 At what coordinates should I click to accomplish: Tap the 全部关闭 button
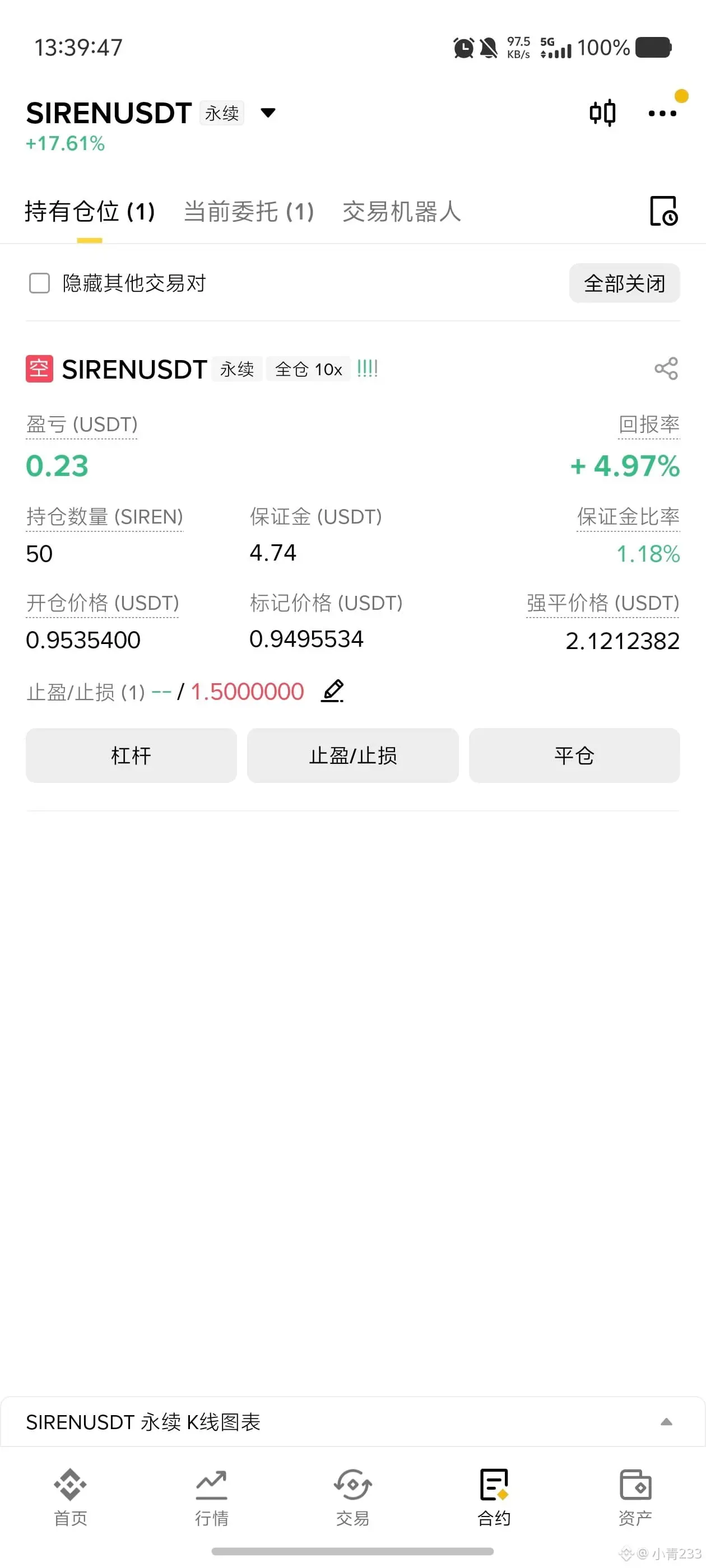coord(624,283)
